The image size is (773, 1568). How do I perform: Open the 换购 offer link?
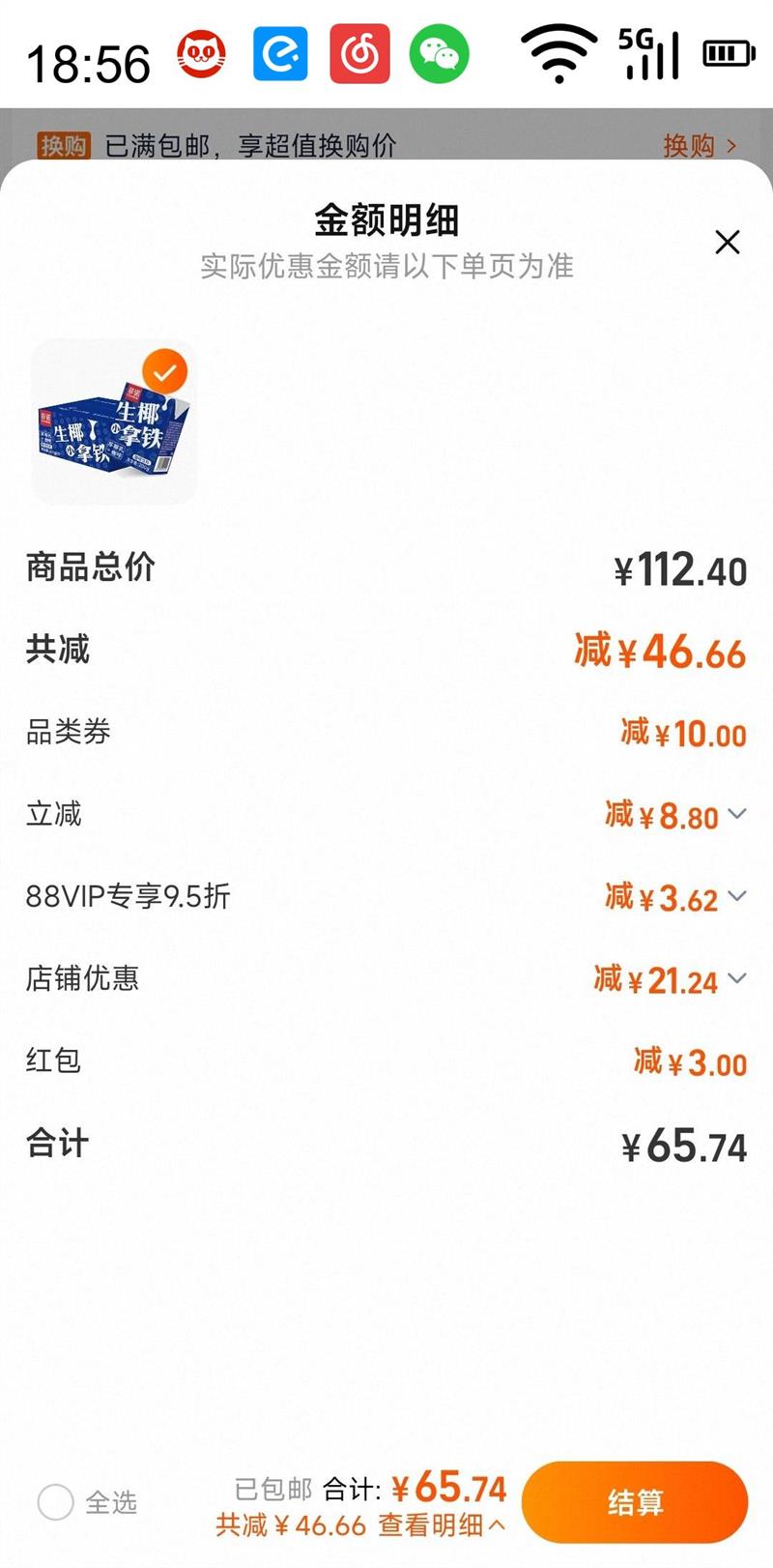[699, 146]
